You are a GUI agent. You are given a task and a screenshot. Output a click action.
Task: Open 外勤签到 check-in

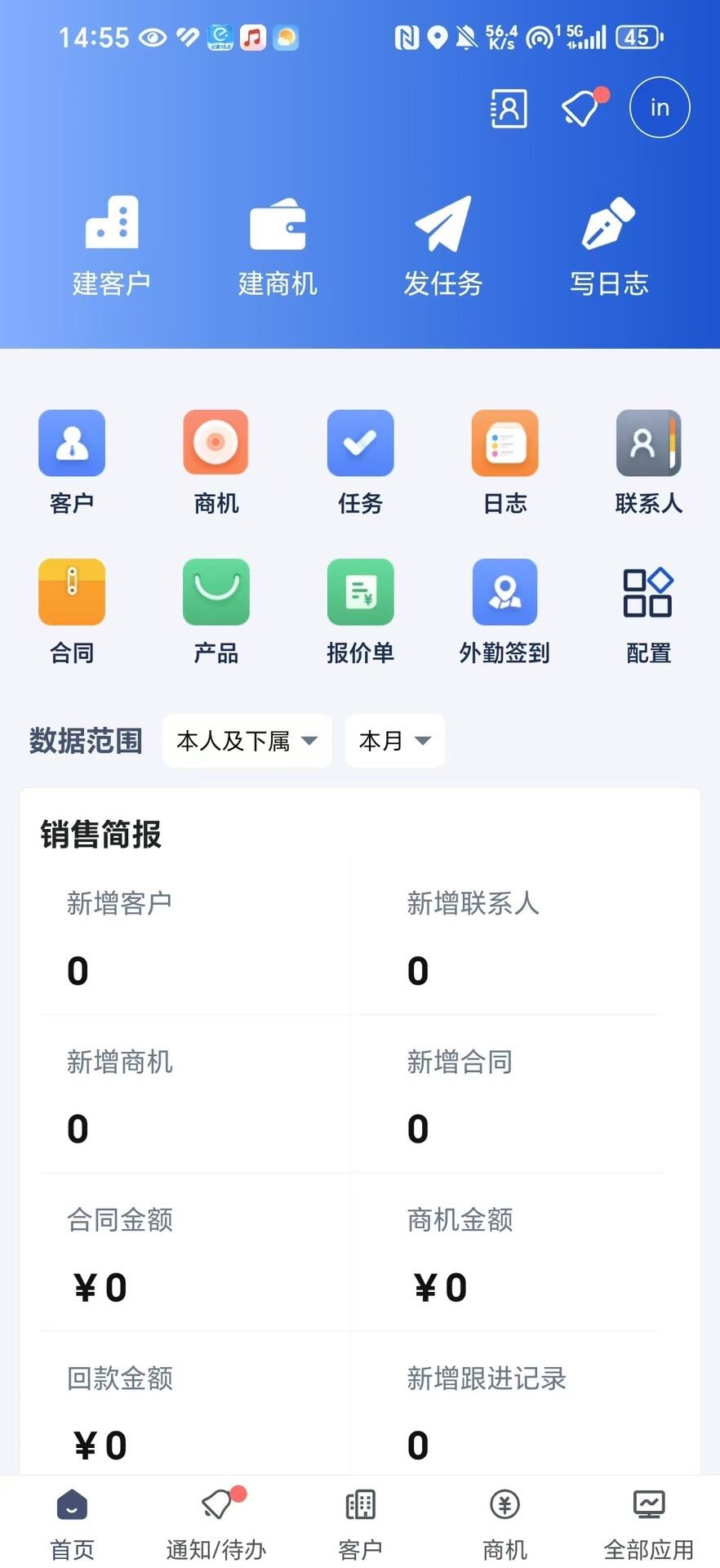(504, 611)
